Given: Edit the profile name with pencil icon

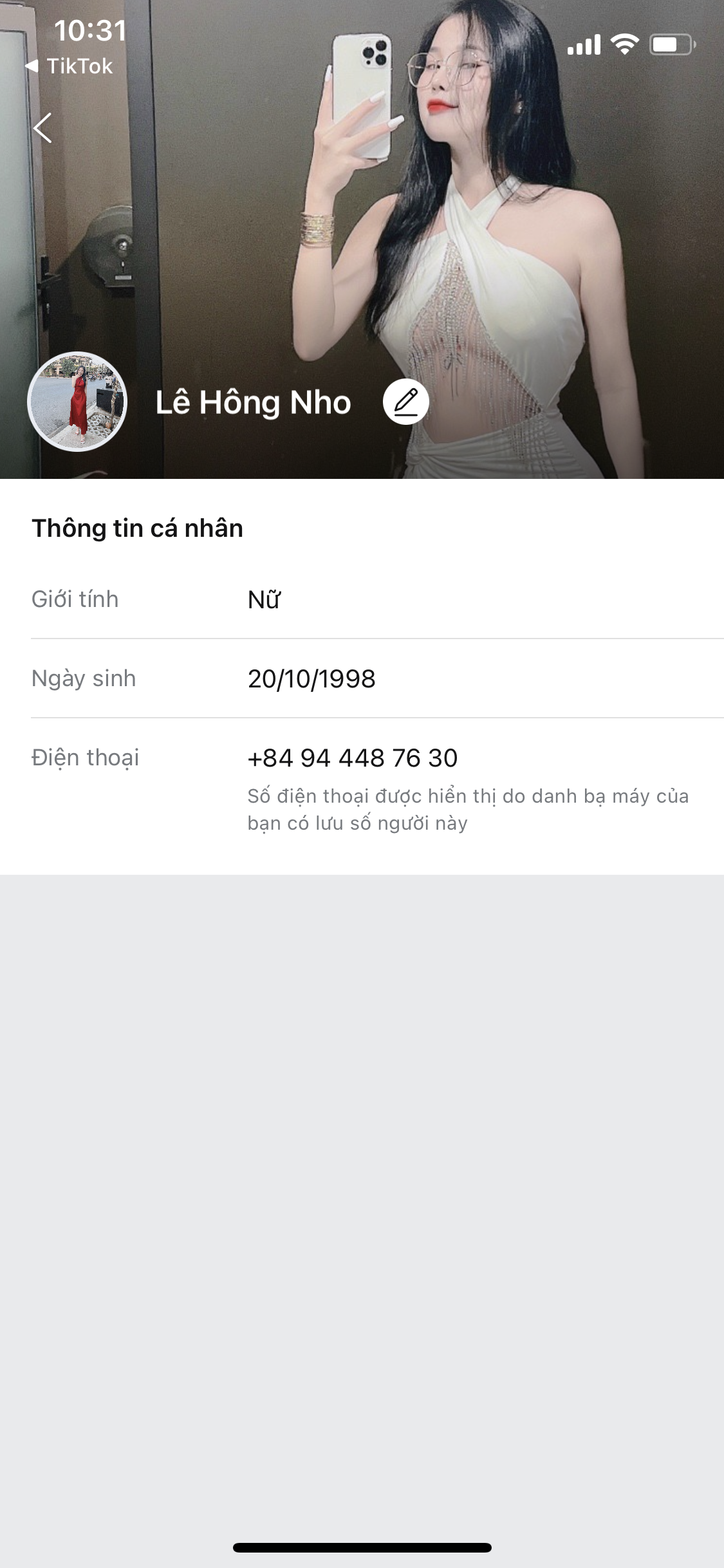Looking at the screenshot, I should [x=405, y=402].
